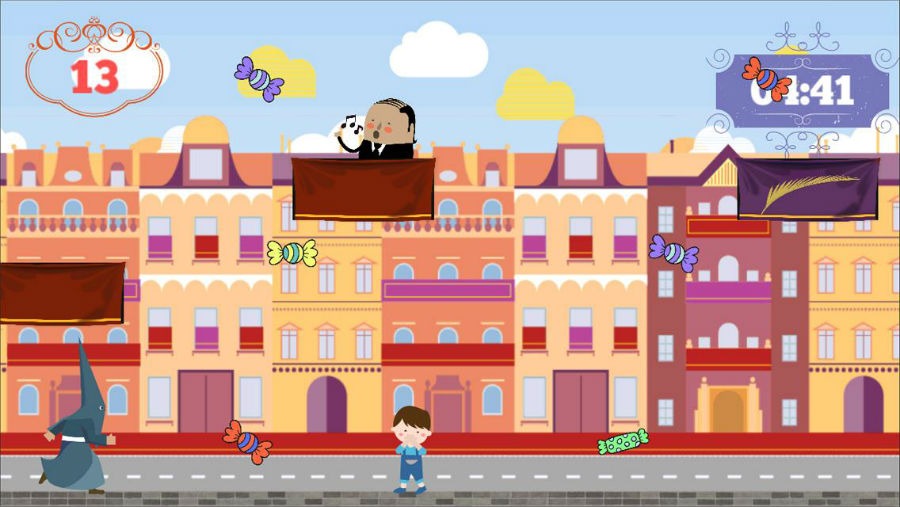Tap the orange candy over the timer
The height and width of the screenshot is (507, 900).
click(x=766, y=78)
